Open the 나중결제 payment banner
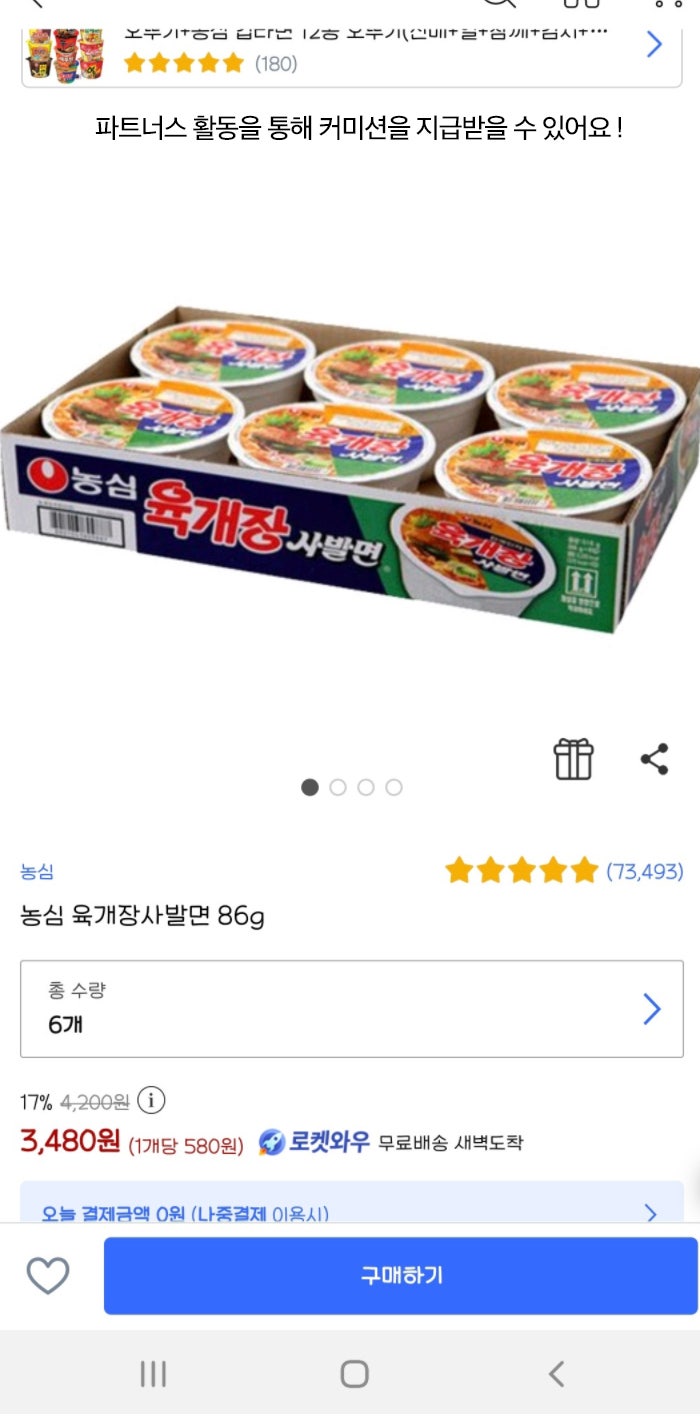Screen dimensions: 700x1420 click(351, 1212)
